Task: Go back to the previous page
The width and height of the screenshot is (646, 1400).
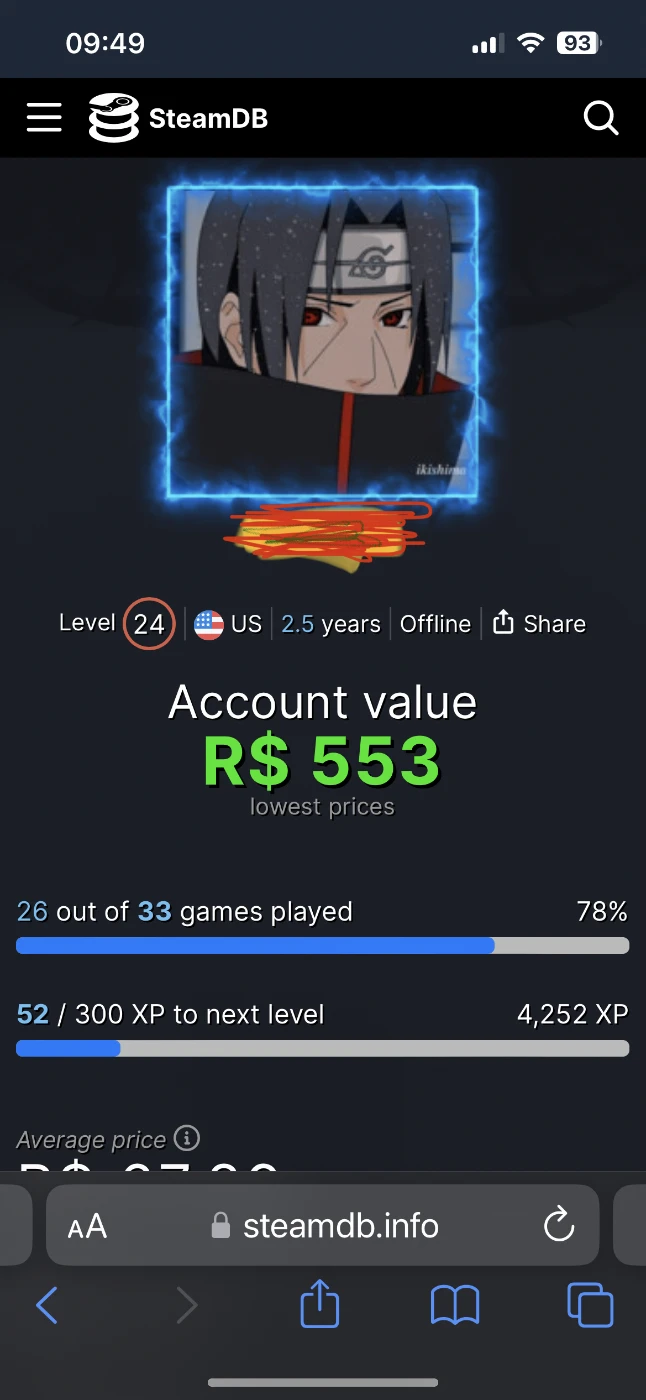Action: [47, 1305]
